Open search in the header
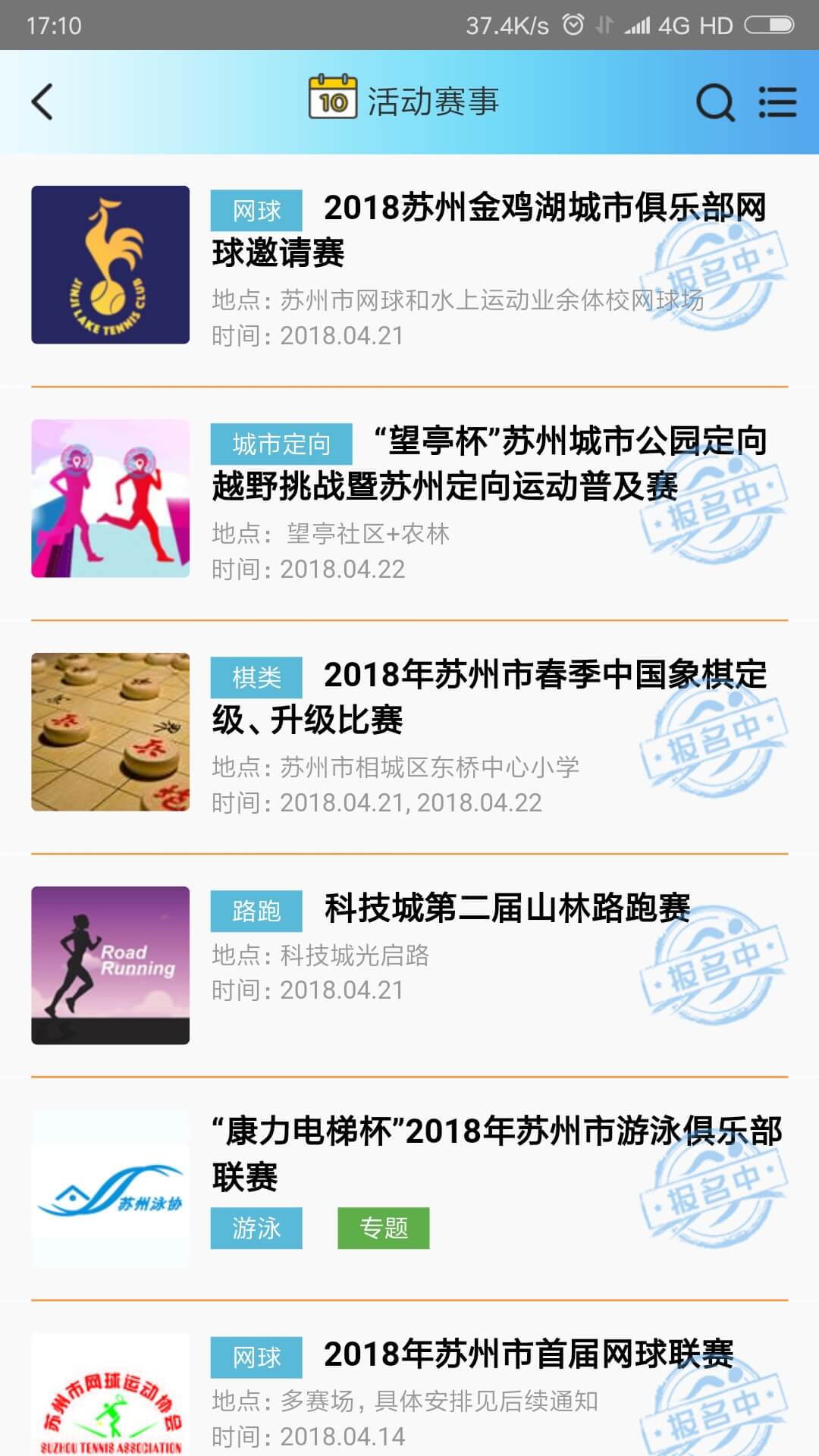Viewport: 819px width, 1456px height. tap(715, 102)
